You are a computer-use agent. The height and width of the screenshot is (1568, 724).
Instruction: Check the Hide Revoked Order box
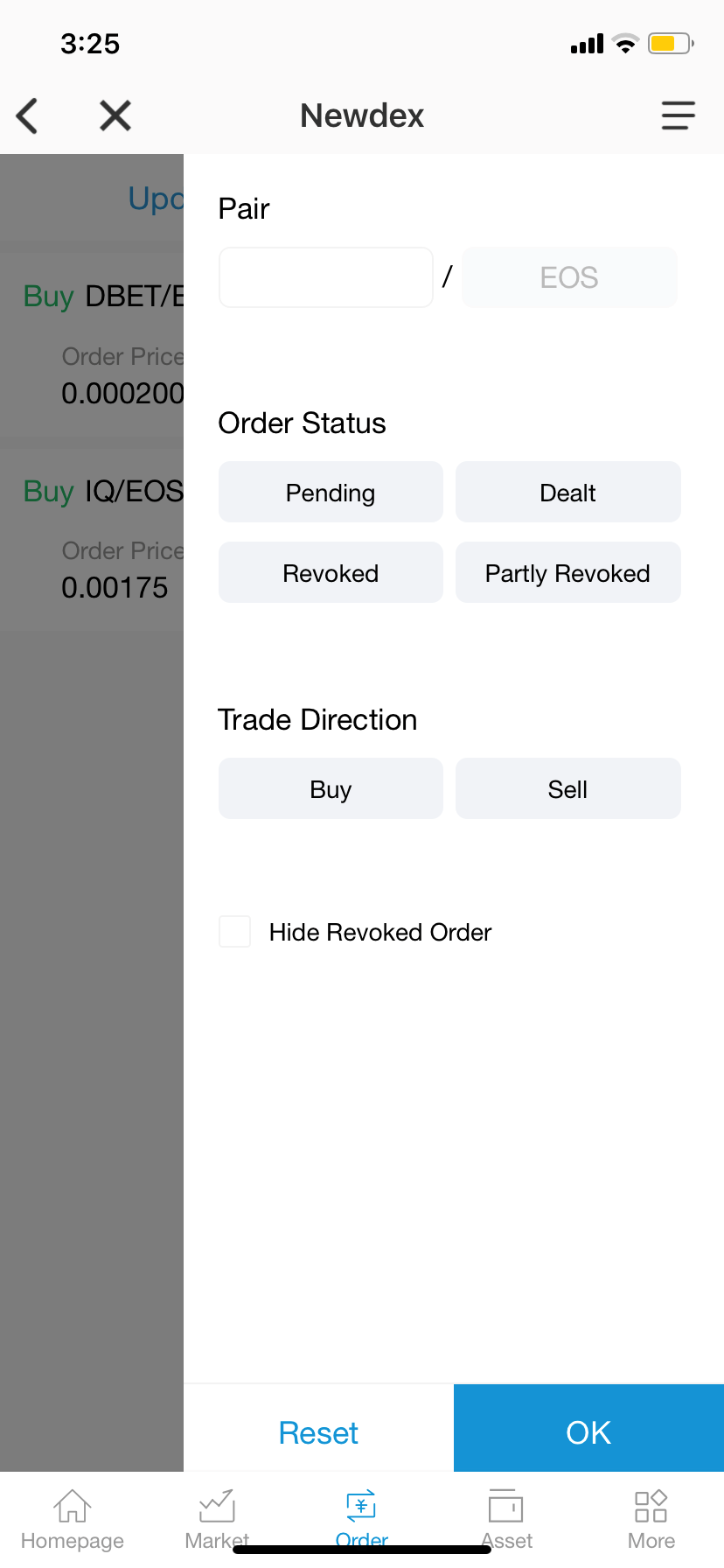(235, 932)
